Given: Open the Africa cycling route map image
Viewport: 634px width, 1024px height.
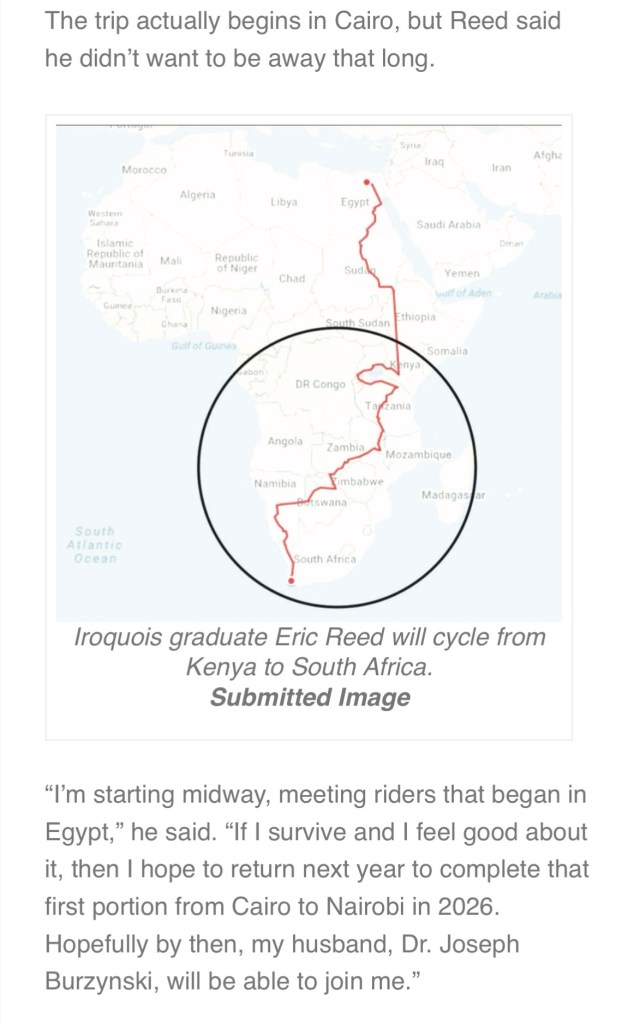Looking at the screenshot, I should (308, 370).
